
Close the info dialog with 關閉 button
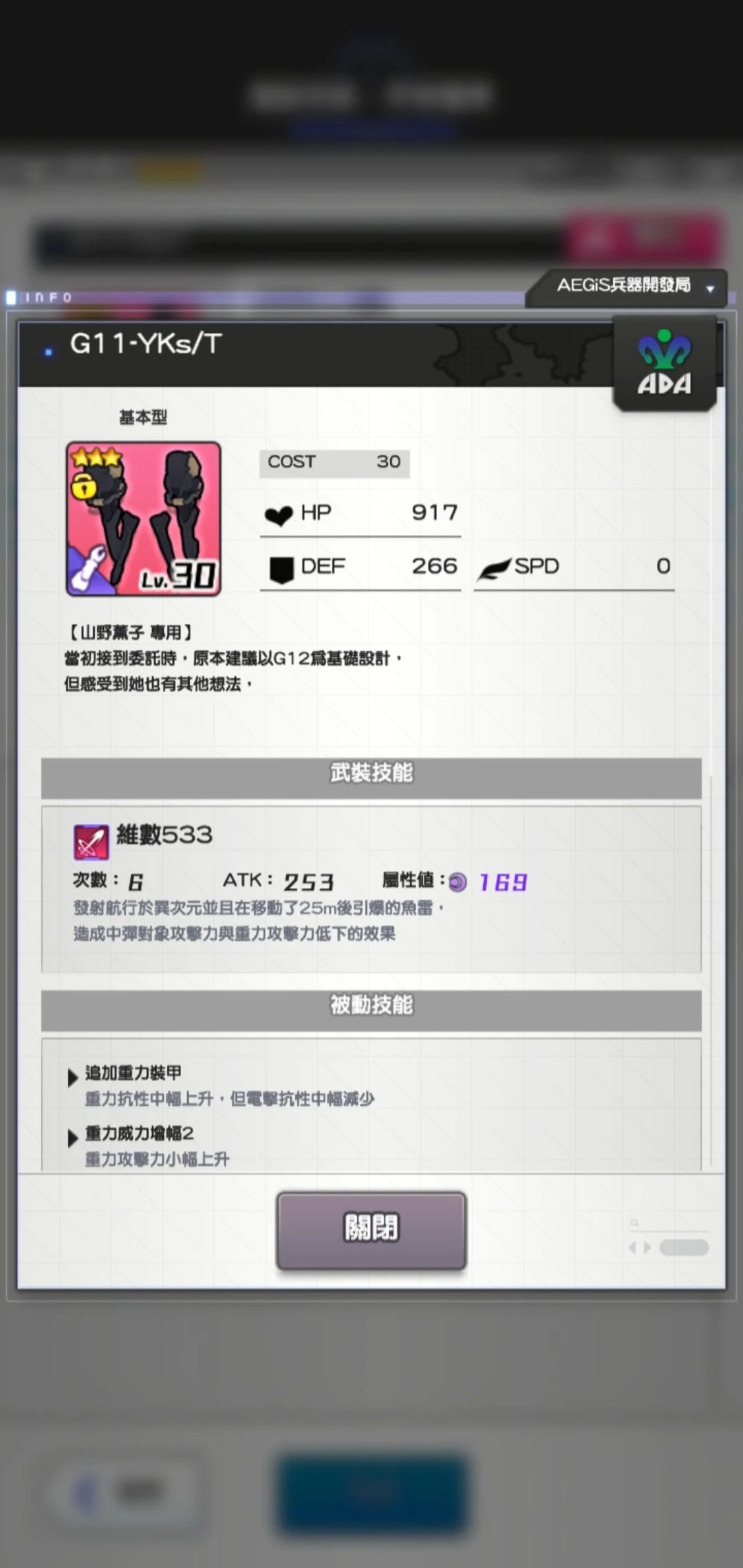(371, 1230)
